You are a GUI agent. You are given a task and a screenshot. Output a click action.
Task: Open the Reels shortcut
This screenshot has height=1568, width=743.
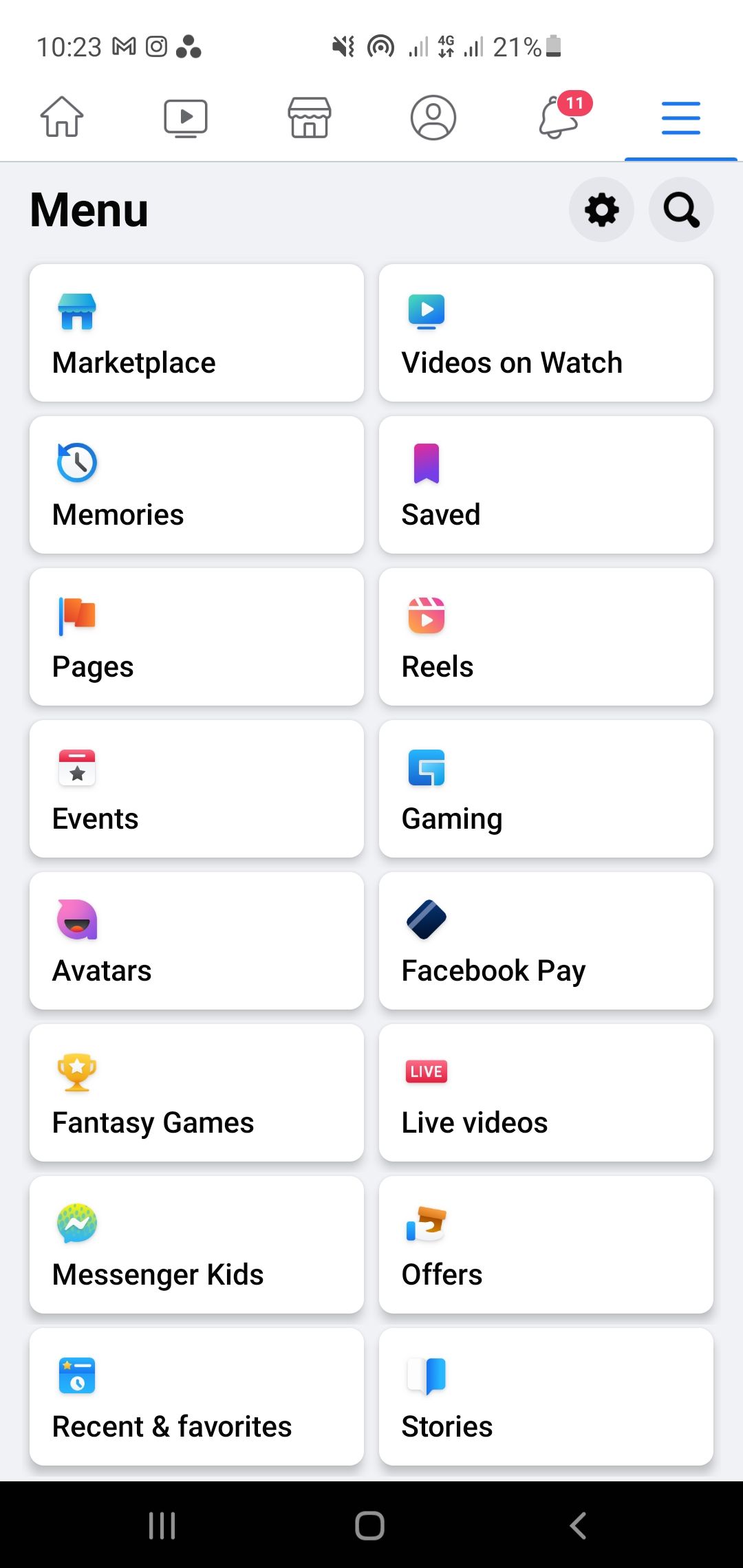click(x=546, y=636)
